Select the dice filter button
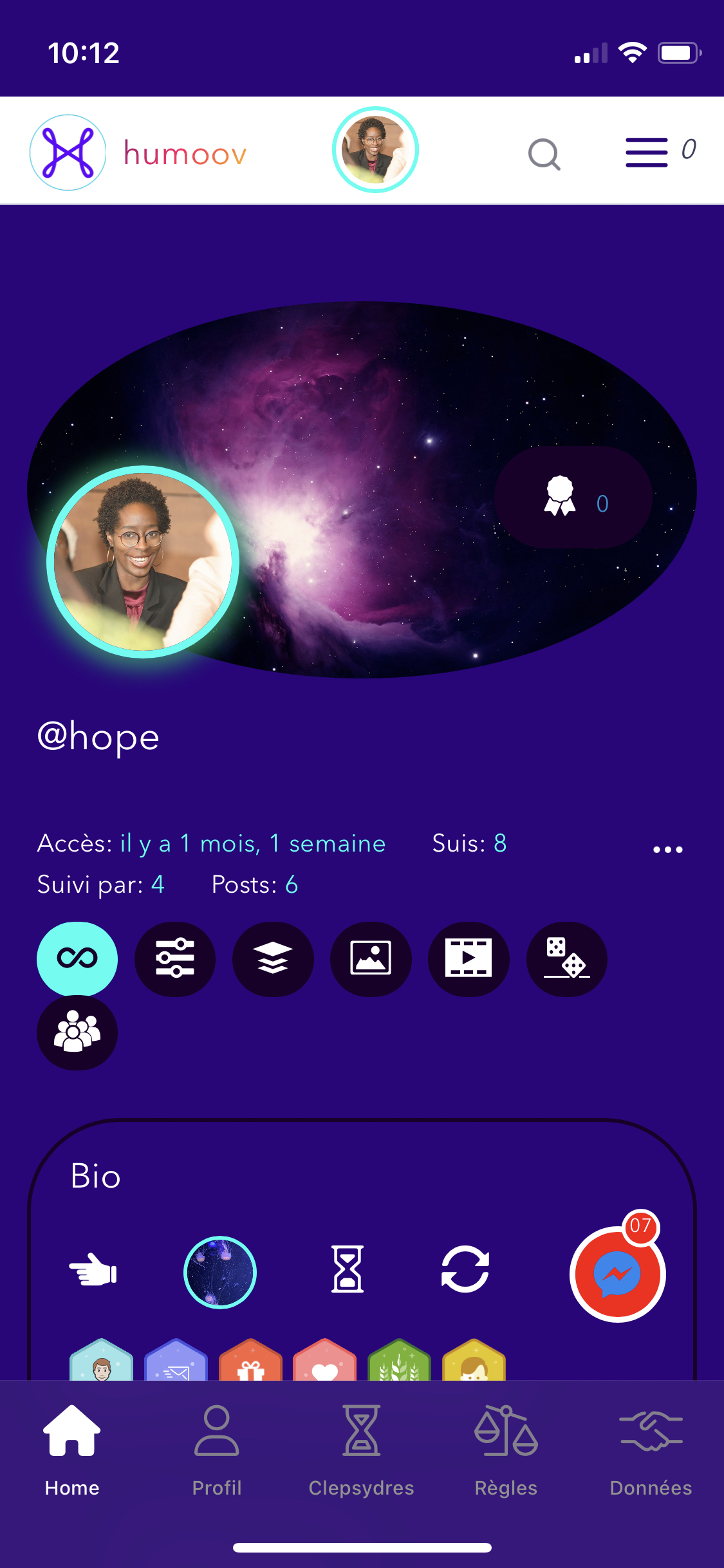This screenshot has width=724, height=1568. (566, 959)
